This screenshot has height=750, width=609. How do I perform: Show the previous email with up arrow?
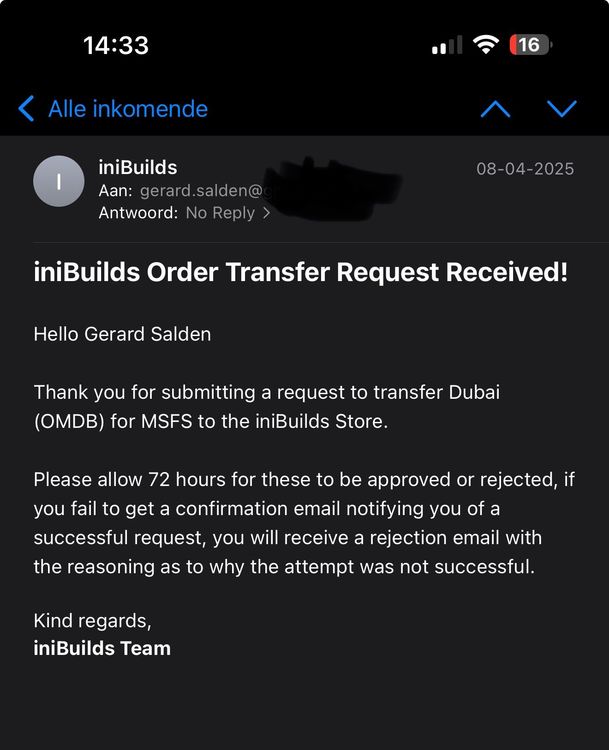click(x=495, y=109)
